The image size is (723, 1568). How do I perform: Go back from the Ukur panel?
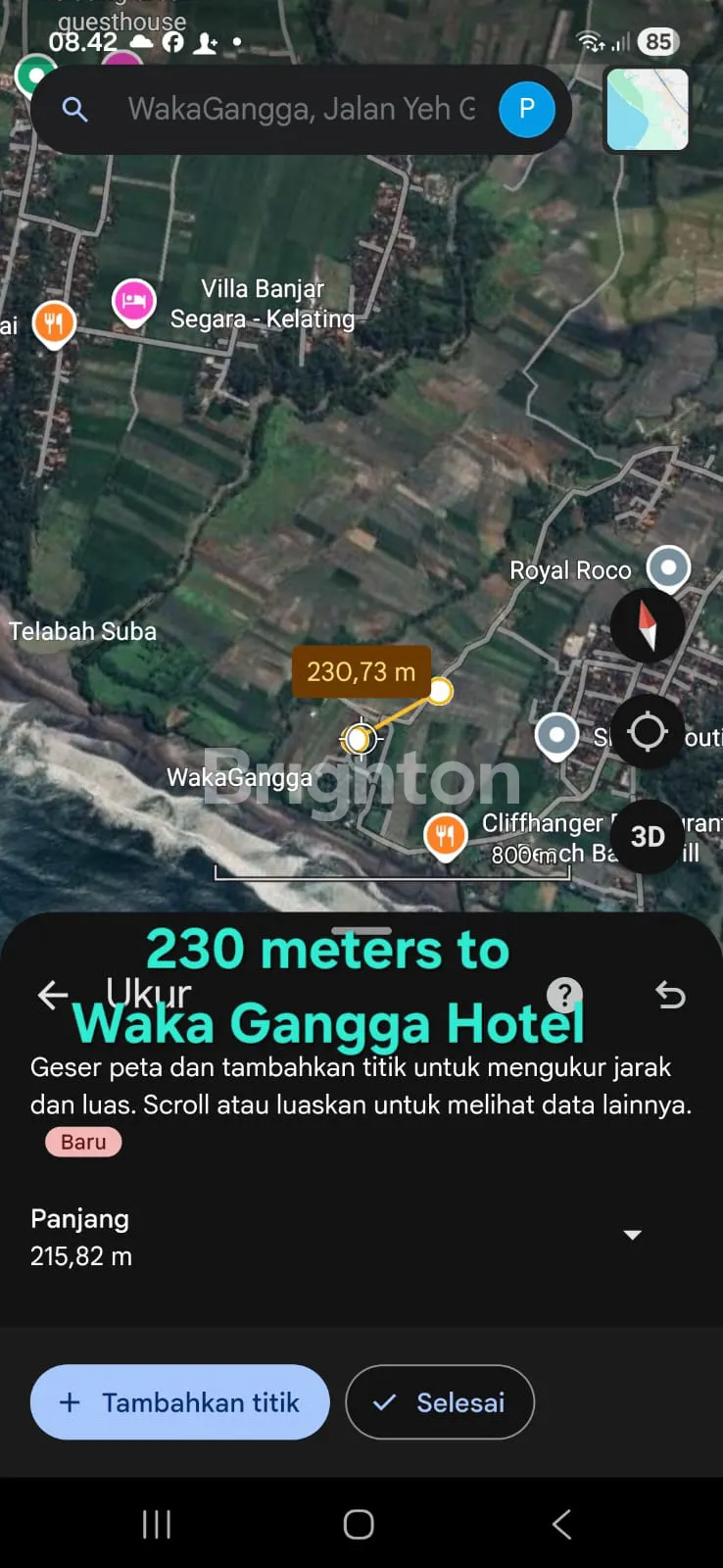[x=53, y=996]
